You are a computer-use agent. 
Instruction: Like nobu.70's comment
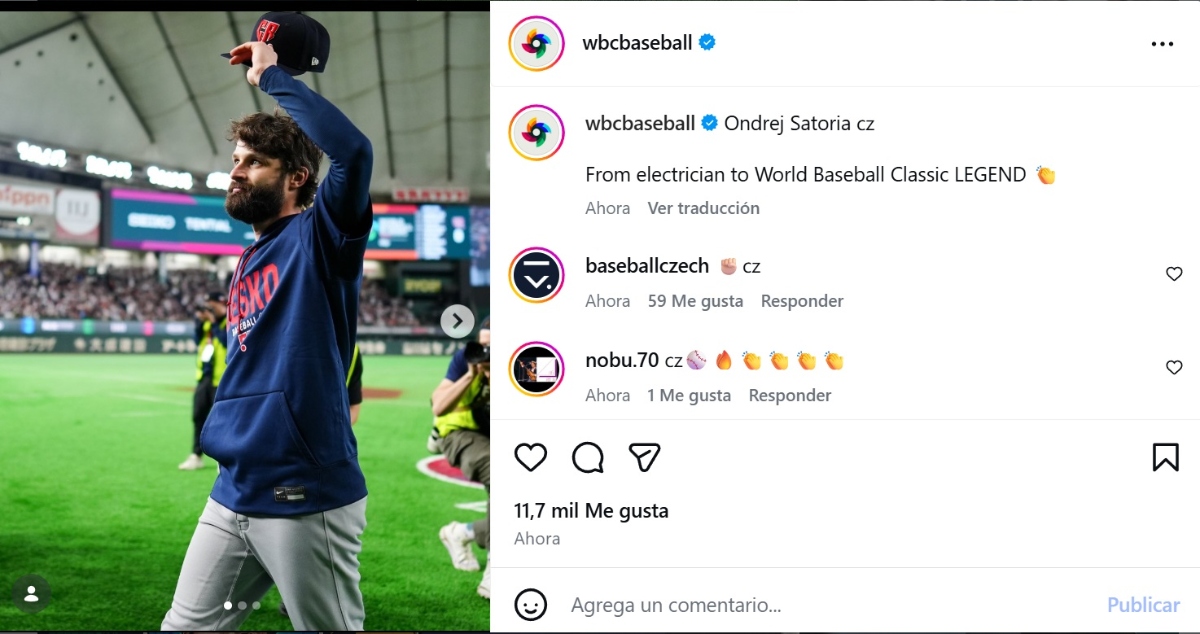coord(1174,368)
